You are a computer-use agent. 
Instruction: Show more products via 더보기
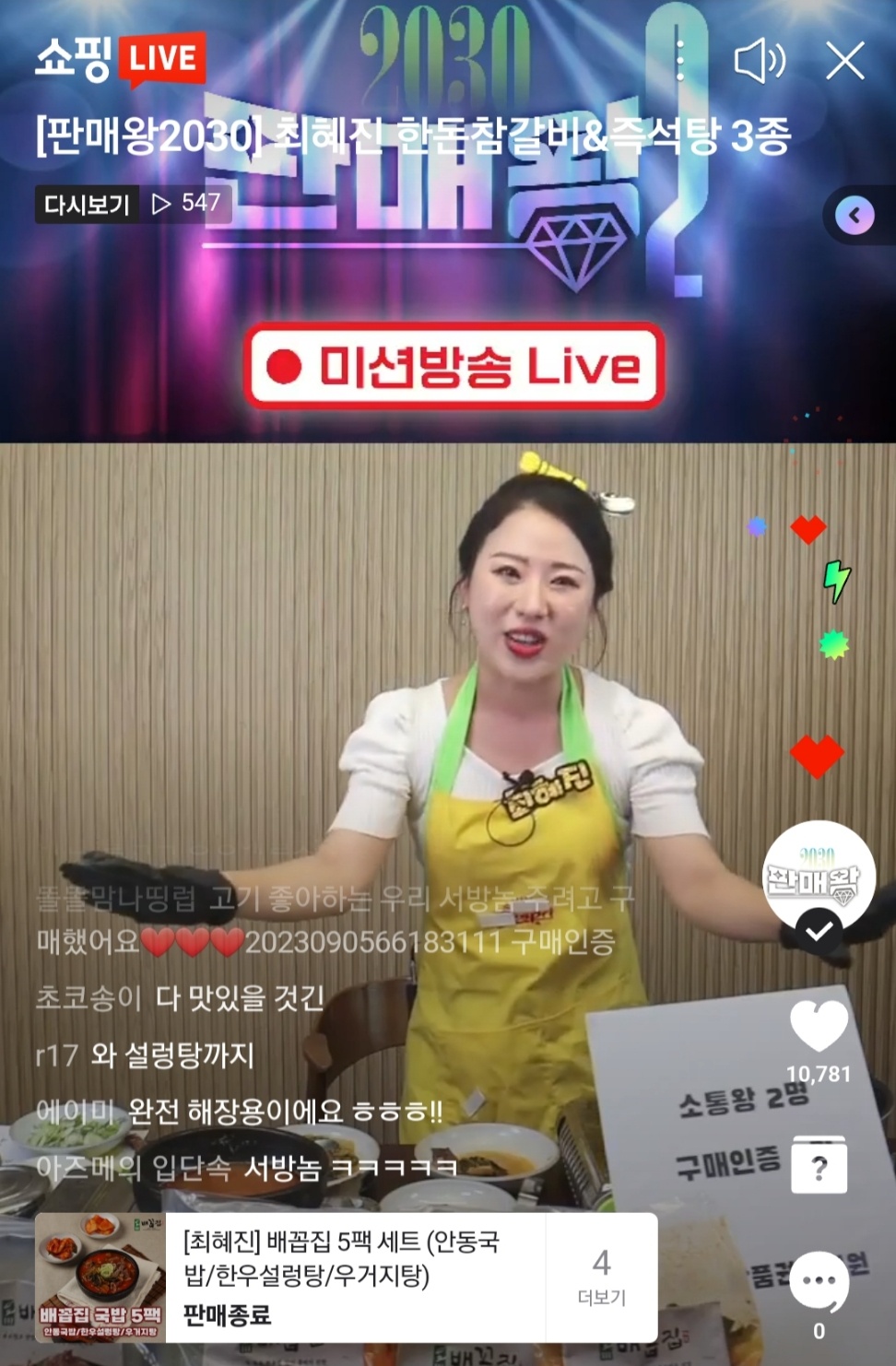(602, 1277)
